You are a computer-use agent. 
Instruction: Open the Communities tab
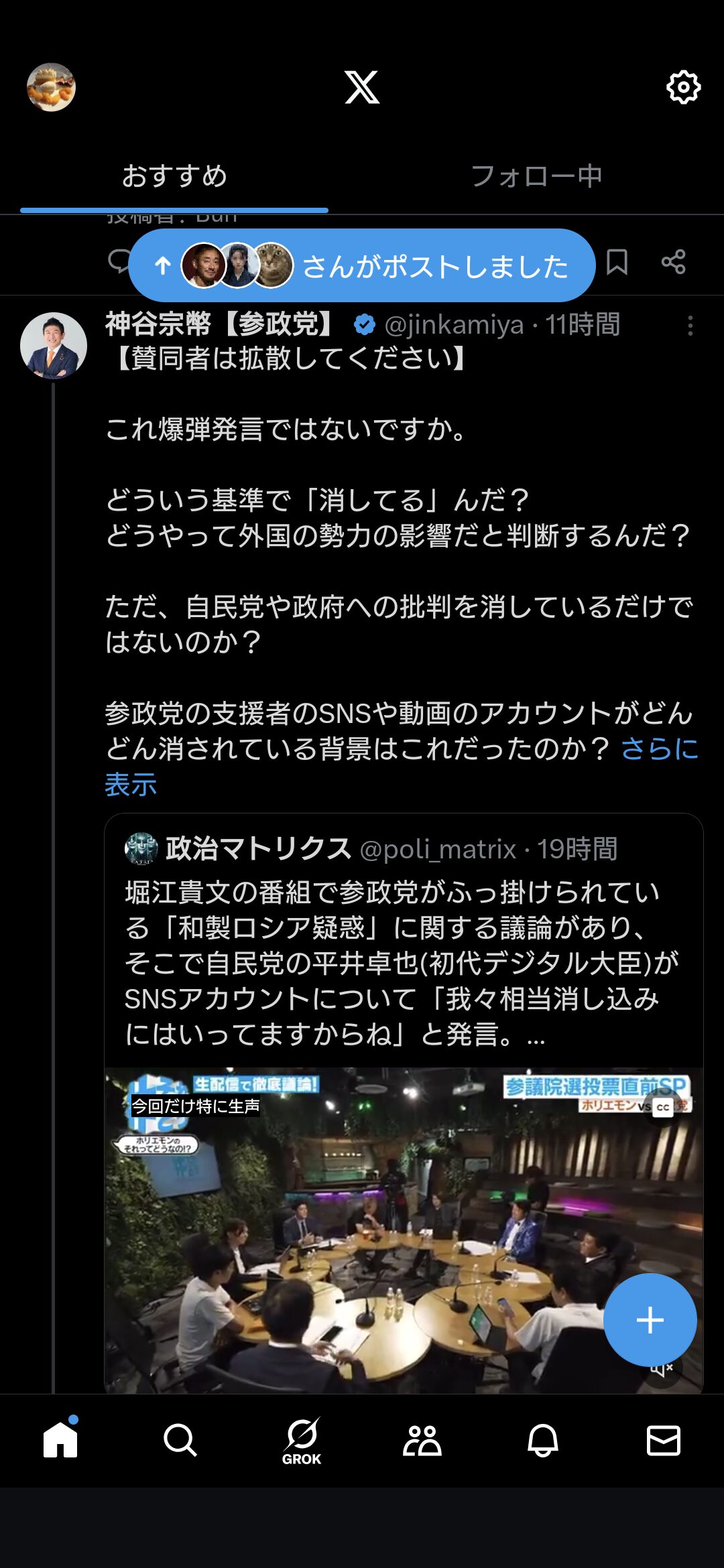[422, 1440]
